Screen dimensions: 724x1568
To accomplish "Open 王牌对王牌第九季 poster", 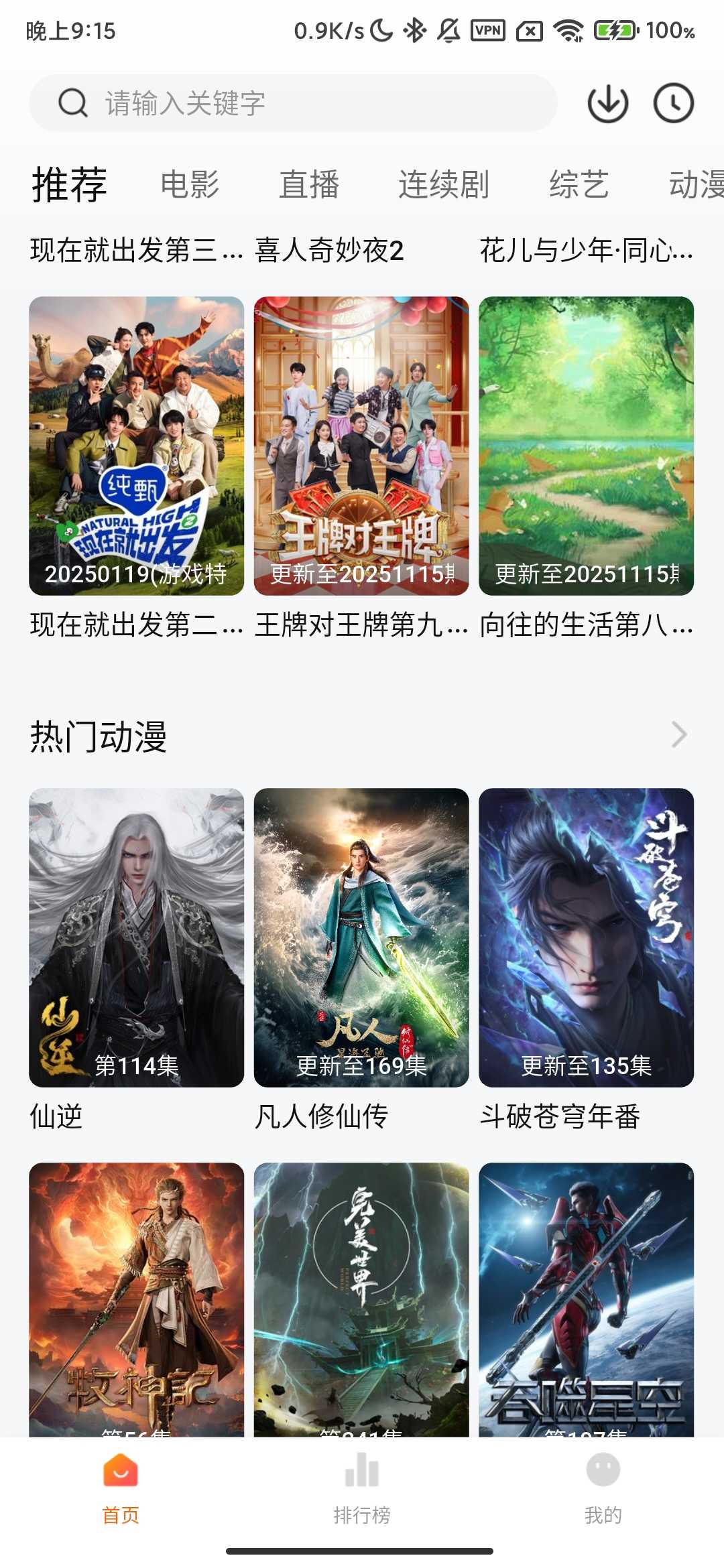I will tap(361, 446).
